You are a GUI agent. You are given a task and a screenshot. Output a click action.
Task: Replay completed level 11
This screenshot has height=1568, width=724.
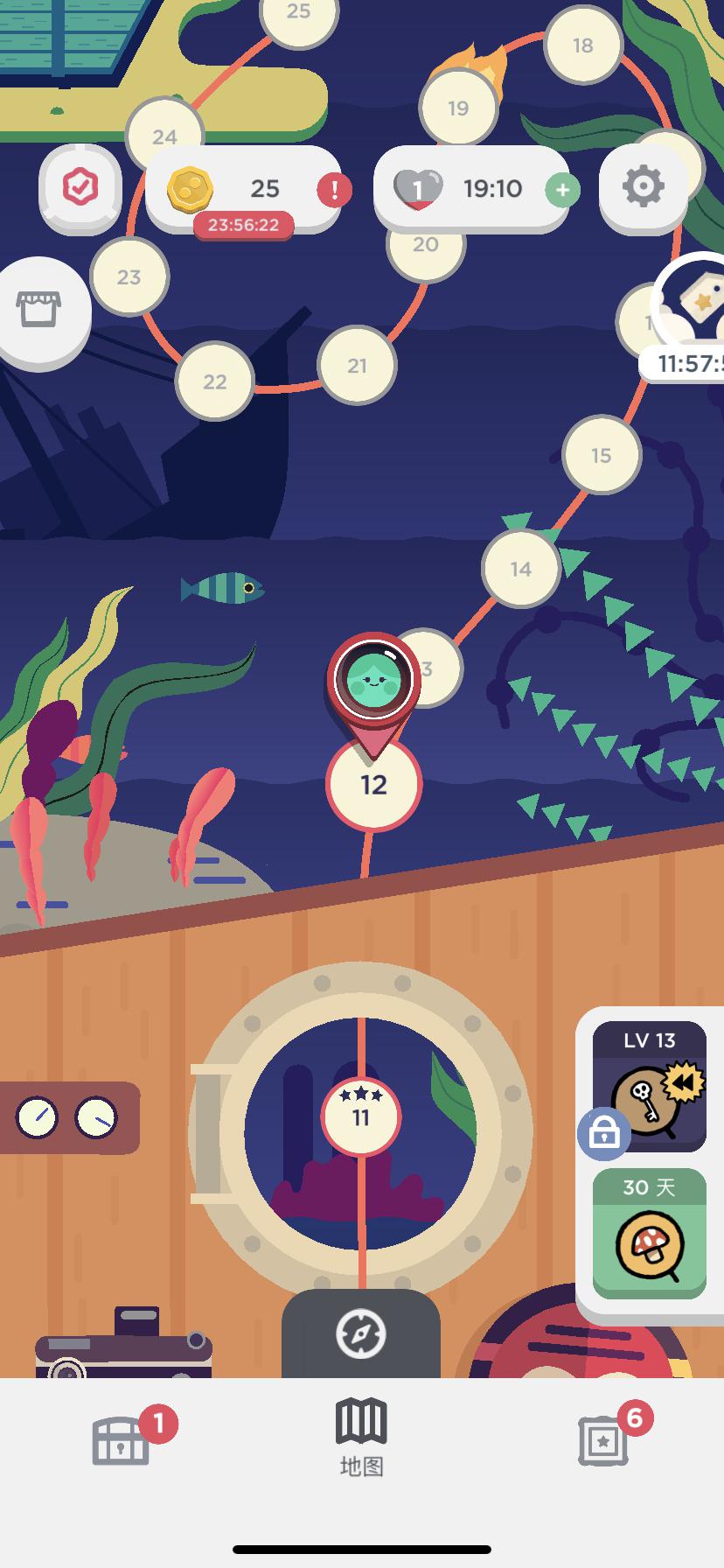coord(361,1116)
